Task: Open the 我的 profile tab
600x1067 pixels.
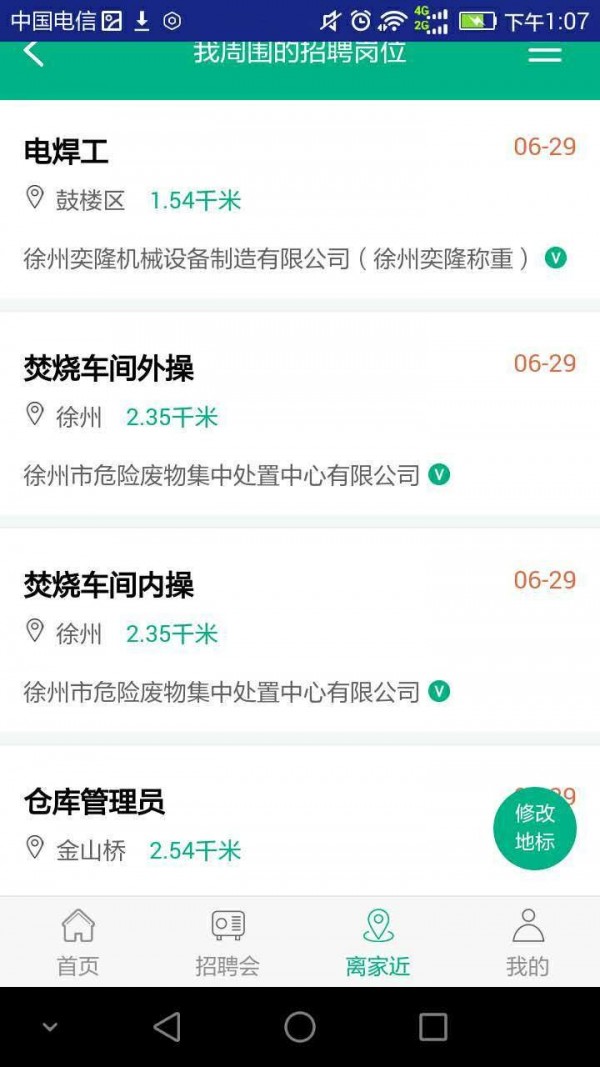Action: [527, 941]
